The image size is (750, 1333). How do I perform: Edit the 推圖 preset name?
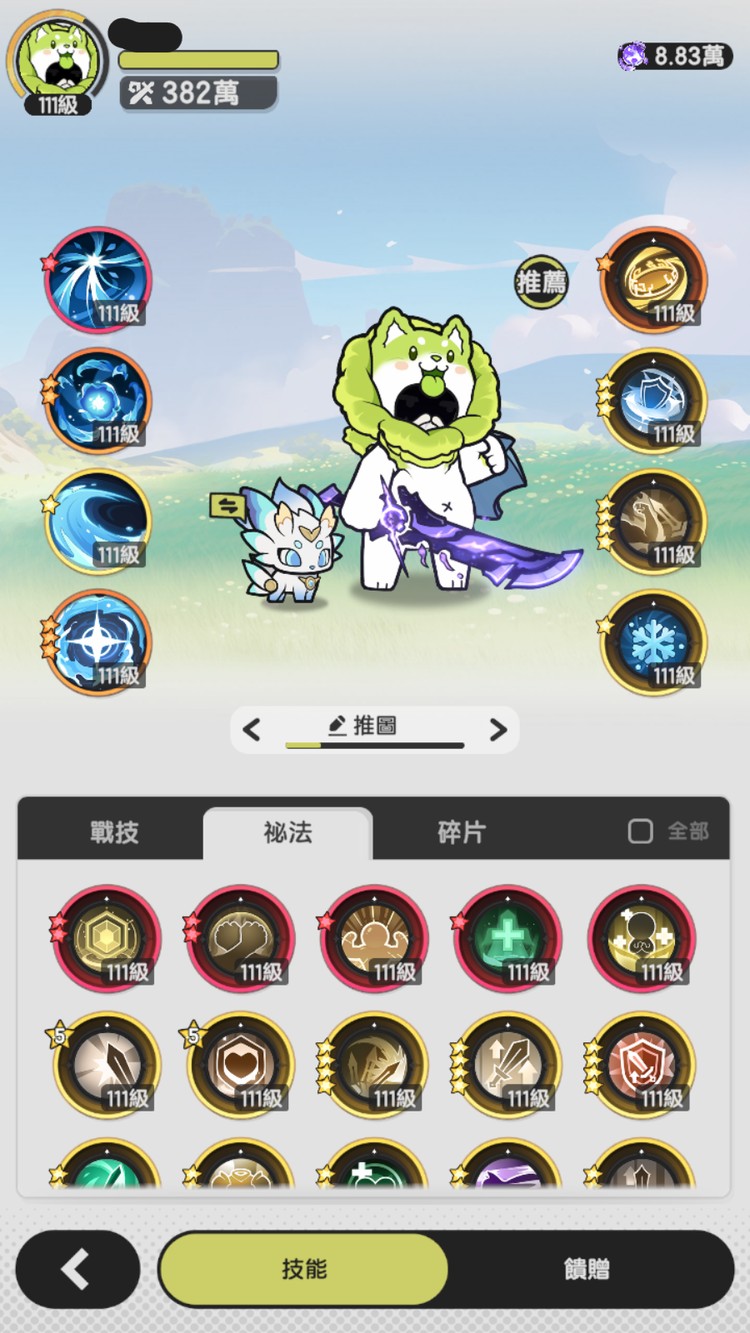coord(375,726)
